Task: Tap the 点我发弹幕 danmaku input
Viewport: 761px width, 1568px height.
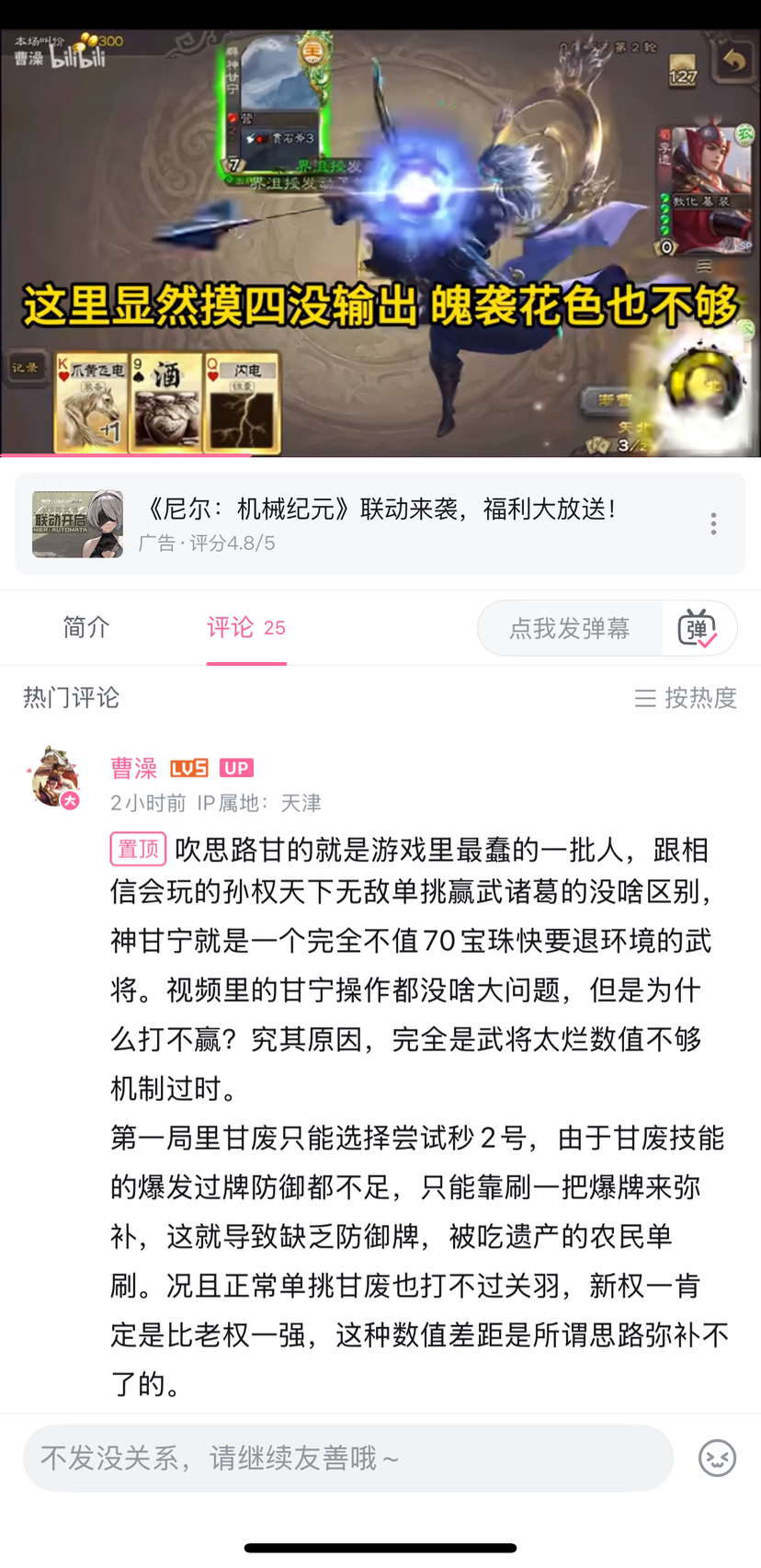Action: (x=570, y=628)
